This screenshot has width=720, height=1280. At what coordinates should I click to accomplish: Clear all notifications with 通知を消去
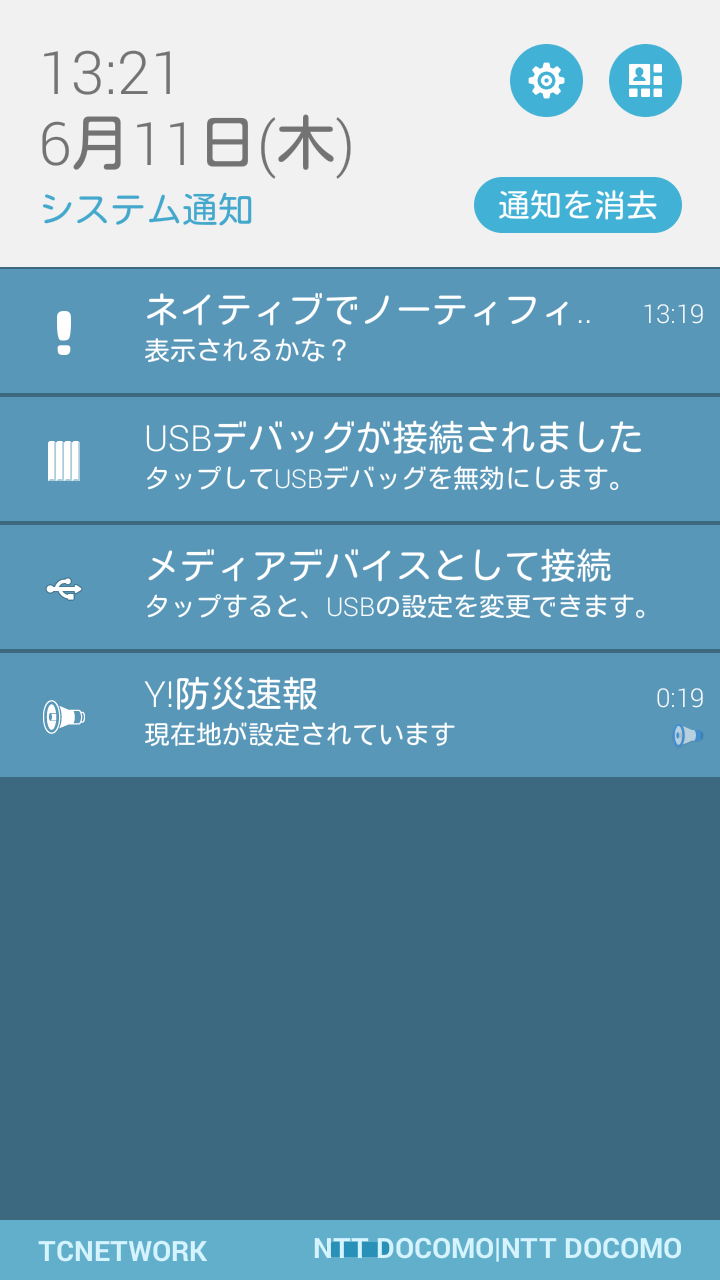[x=577, y=205]
